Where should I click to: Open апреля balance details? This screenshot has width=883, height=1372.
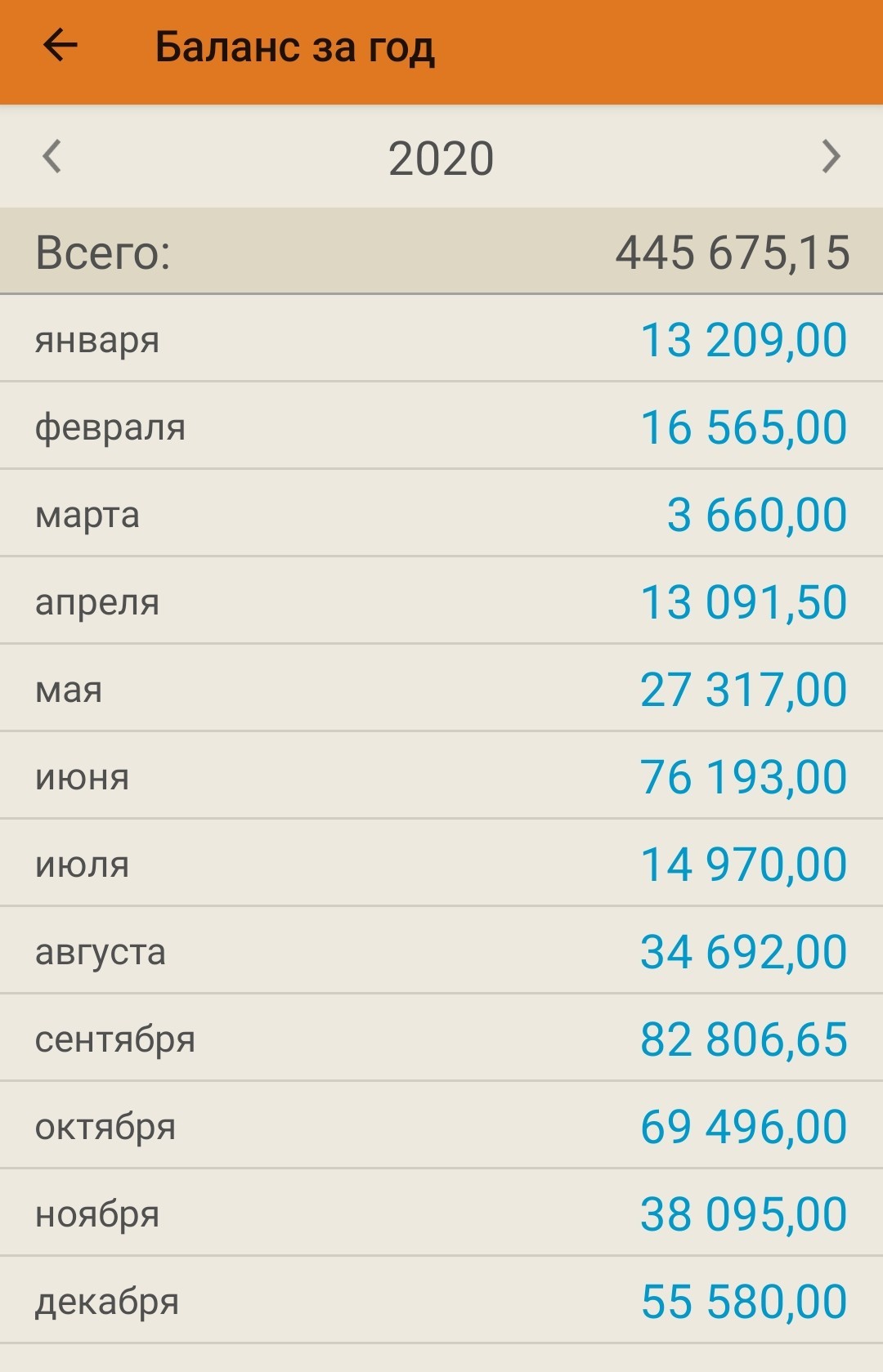click(441, 601)
